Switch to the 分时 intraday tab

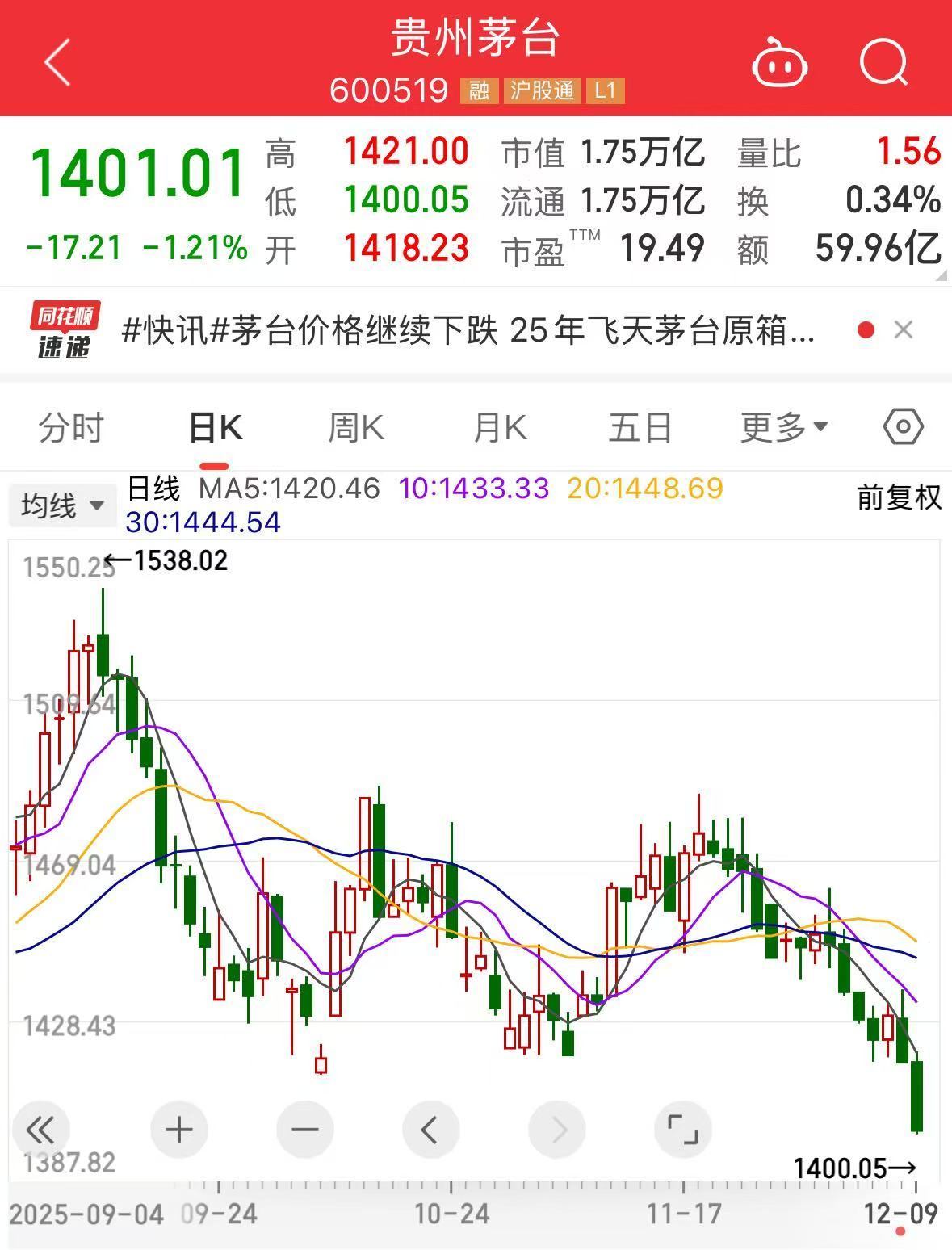pyautogui.click(x=70, y=427)
